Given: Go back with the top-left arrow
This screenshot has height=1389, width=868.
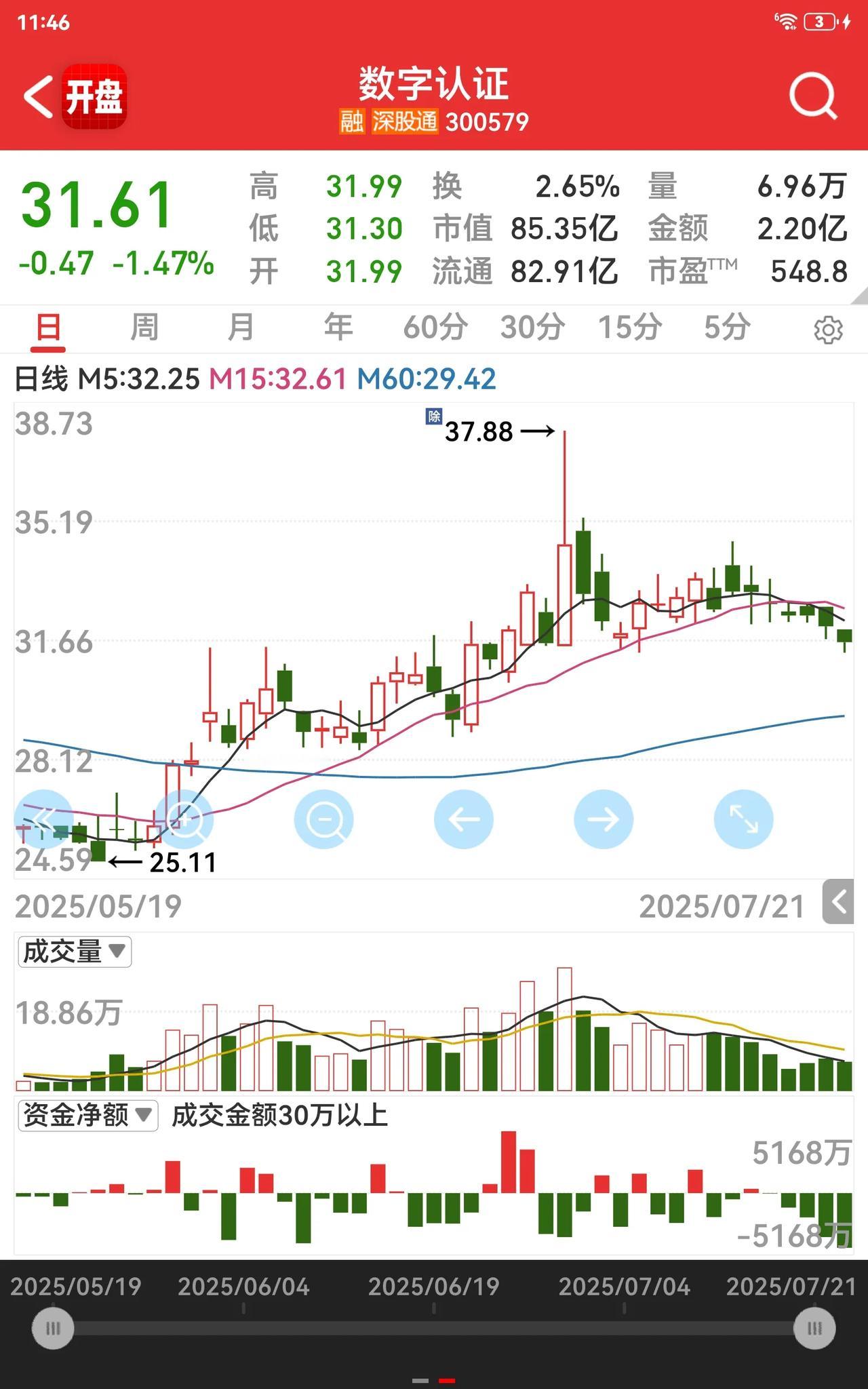Looking at the screenshot, I should 38,97.
